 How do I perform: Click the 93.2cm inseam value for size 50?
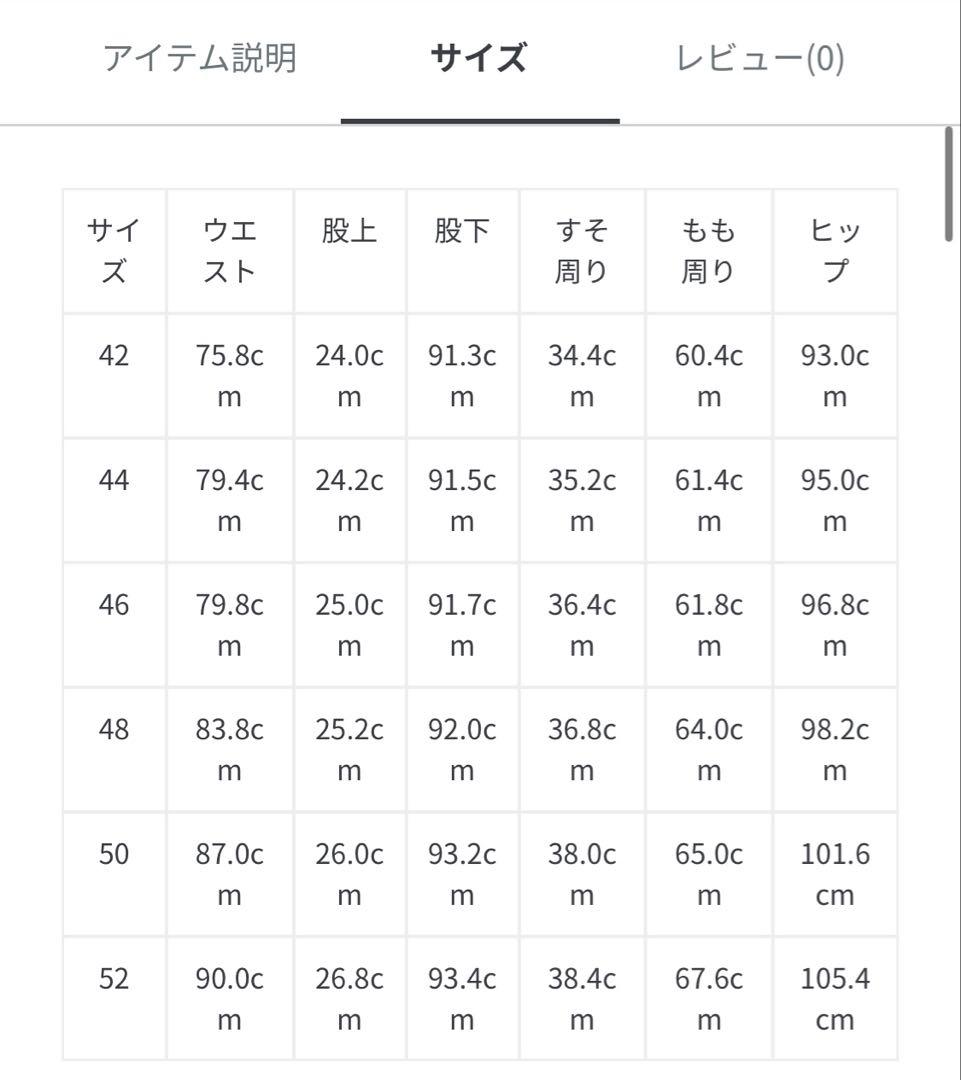click(462, 875)
